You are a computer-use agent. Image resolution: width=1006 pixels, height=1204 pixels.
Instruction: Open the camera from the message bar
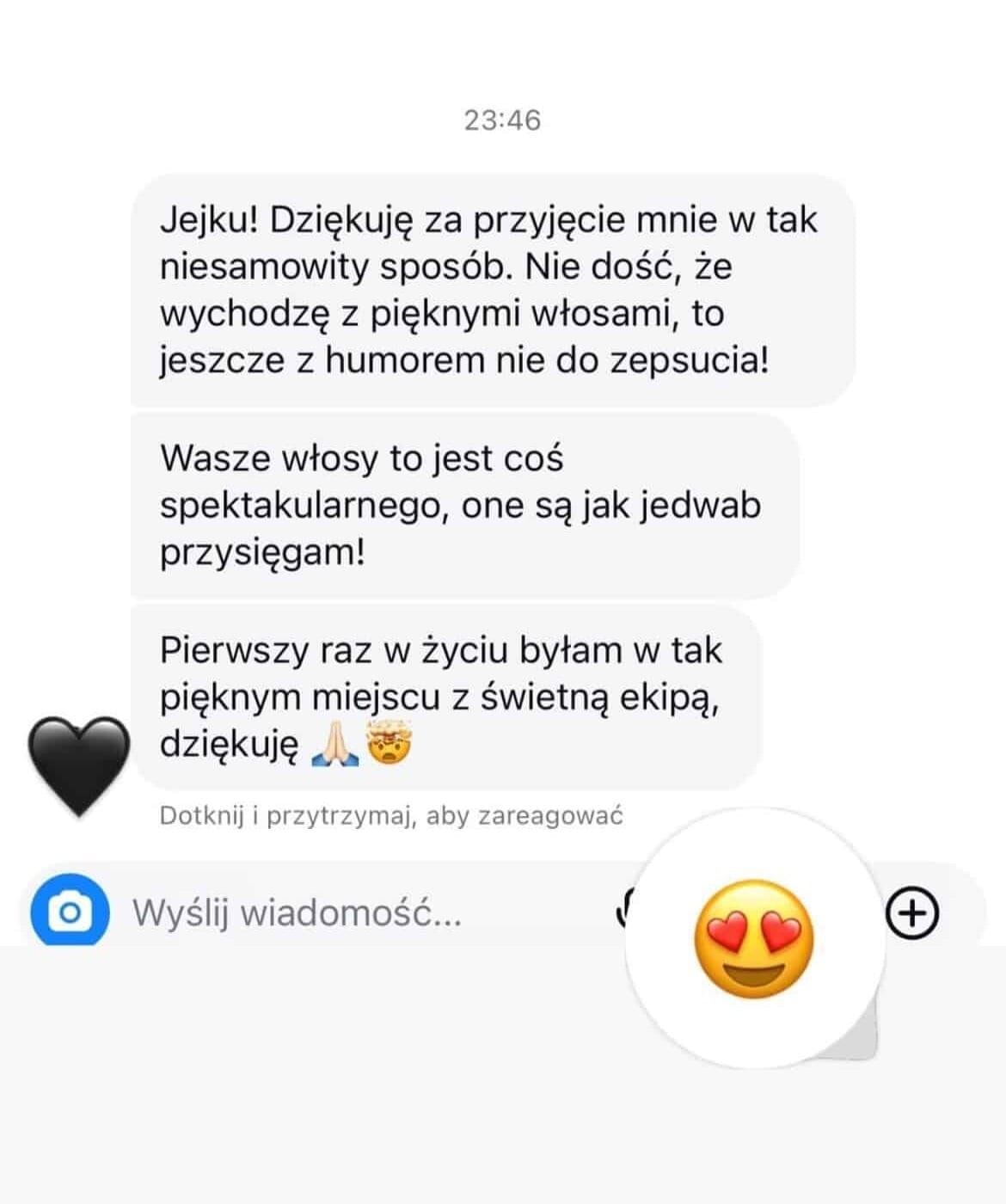[x=70, y=912]
